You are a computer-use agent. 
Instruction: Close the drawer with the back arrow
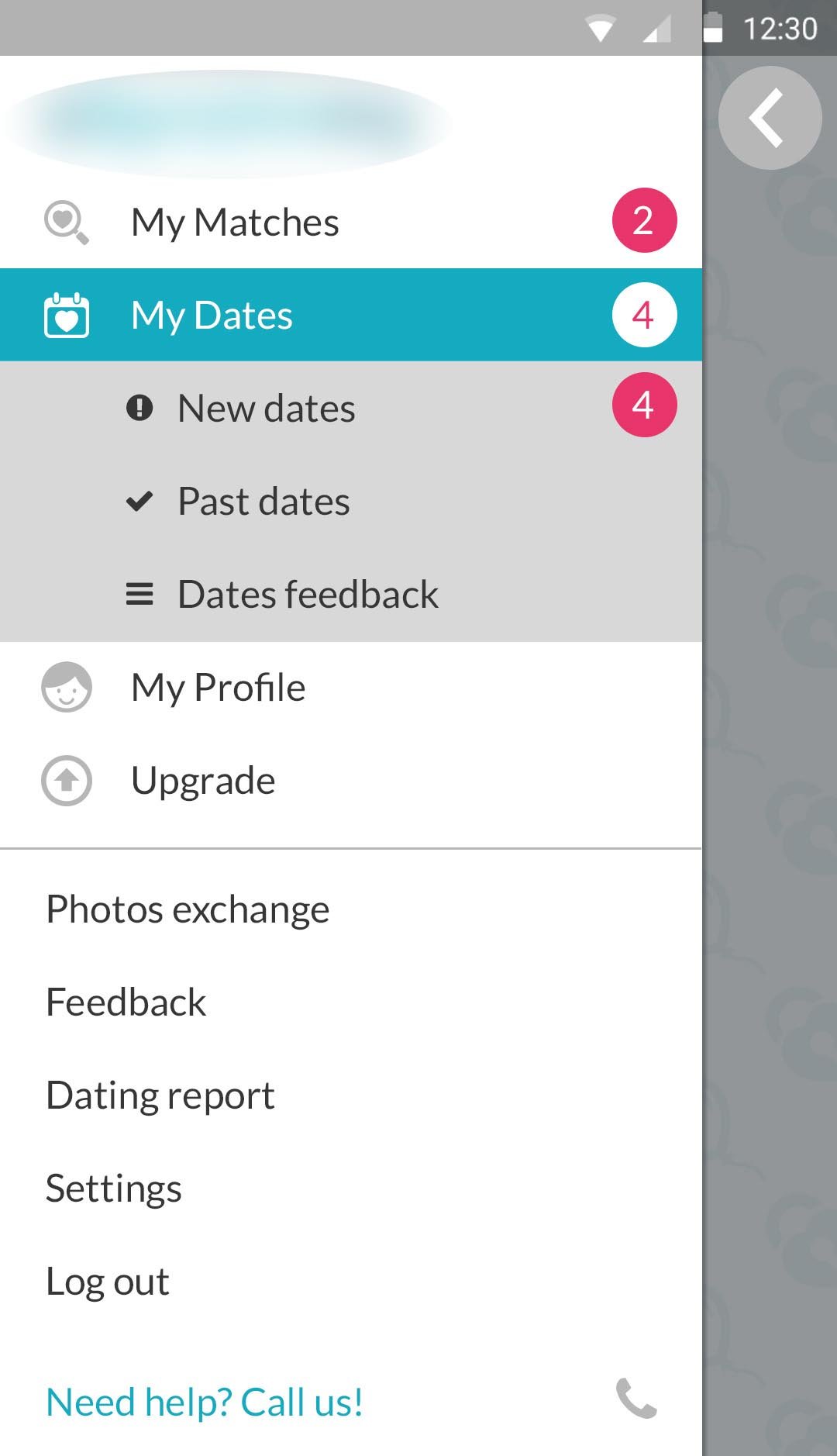point(769,118)
